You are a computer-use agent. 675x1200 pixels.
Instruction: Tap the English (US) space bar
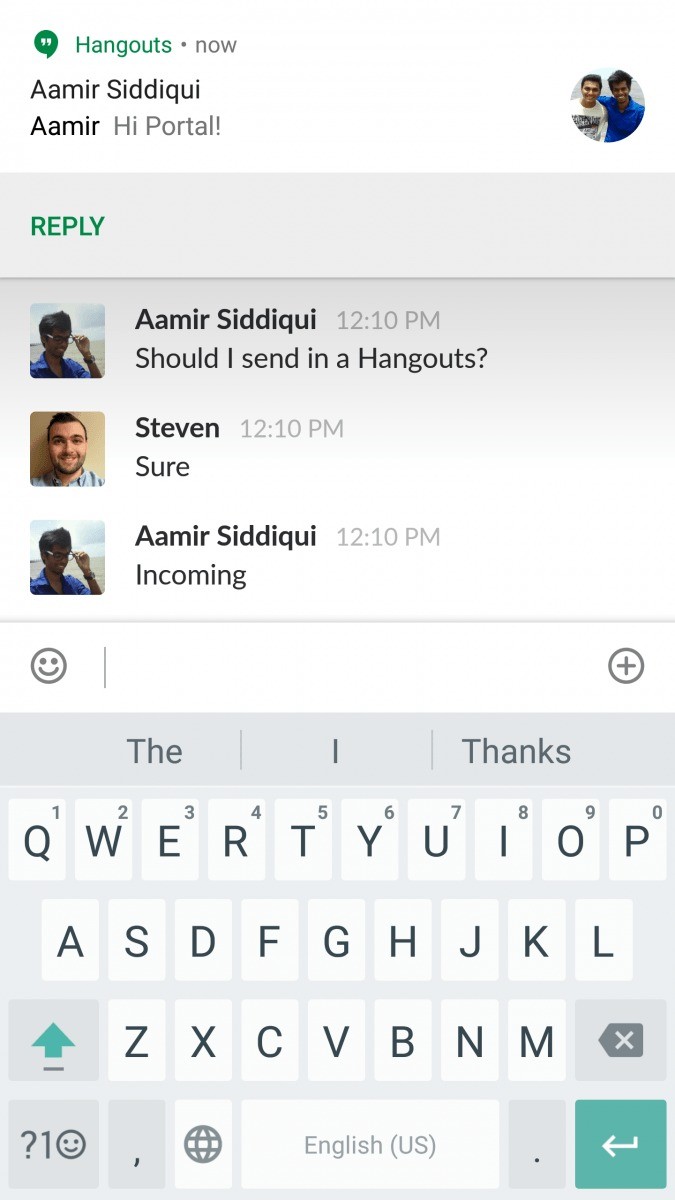click(x=370, y=1144)
